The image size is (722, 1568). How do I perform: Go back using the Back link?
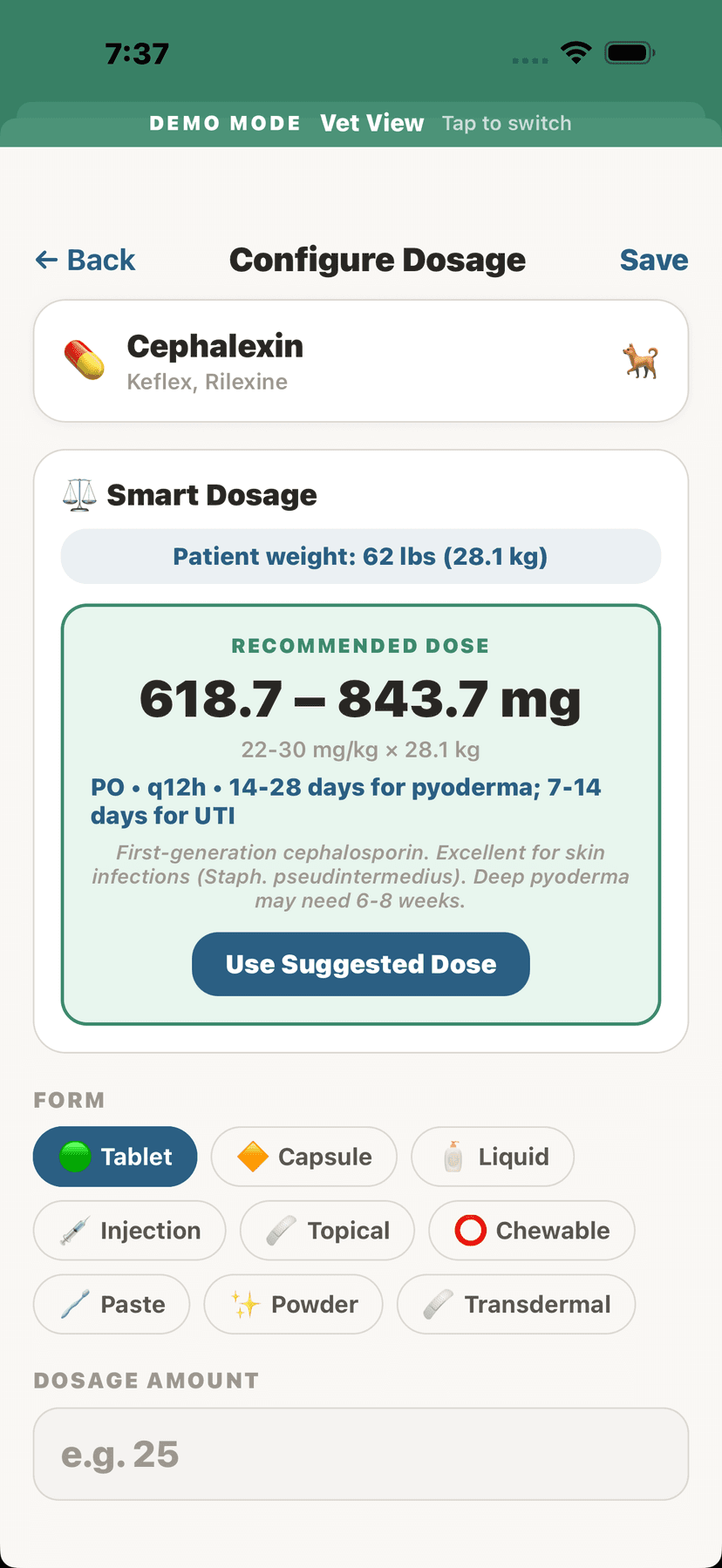coord(85,259)
